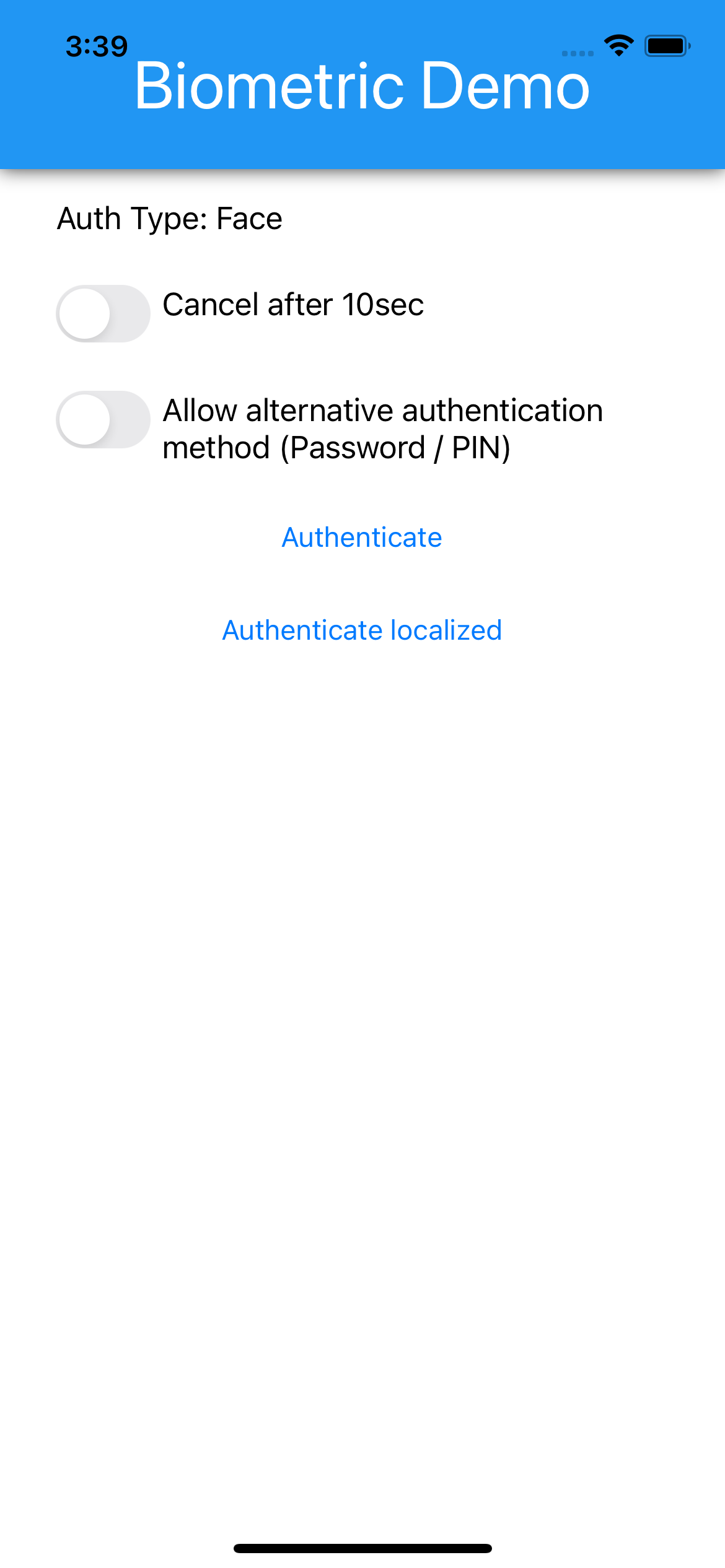
Task: Select Authenticate localized
Action: pyautogui.click(x=362, y=630)
